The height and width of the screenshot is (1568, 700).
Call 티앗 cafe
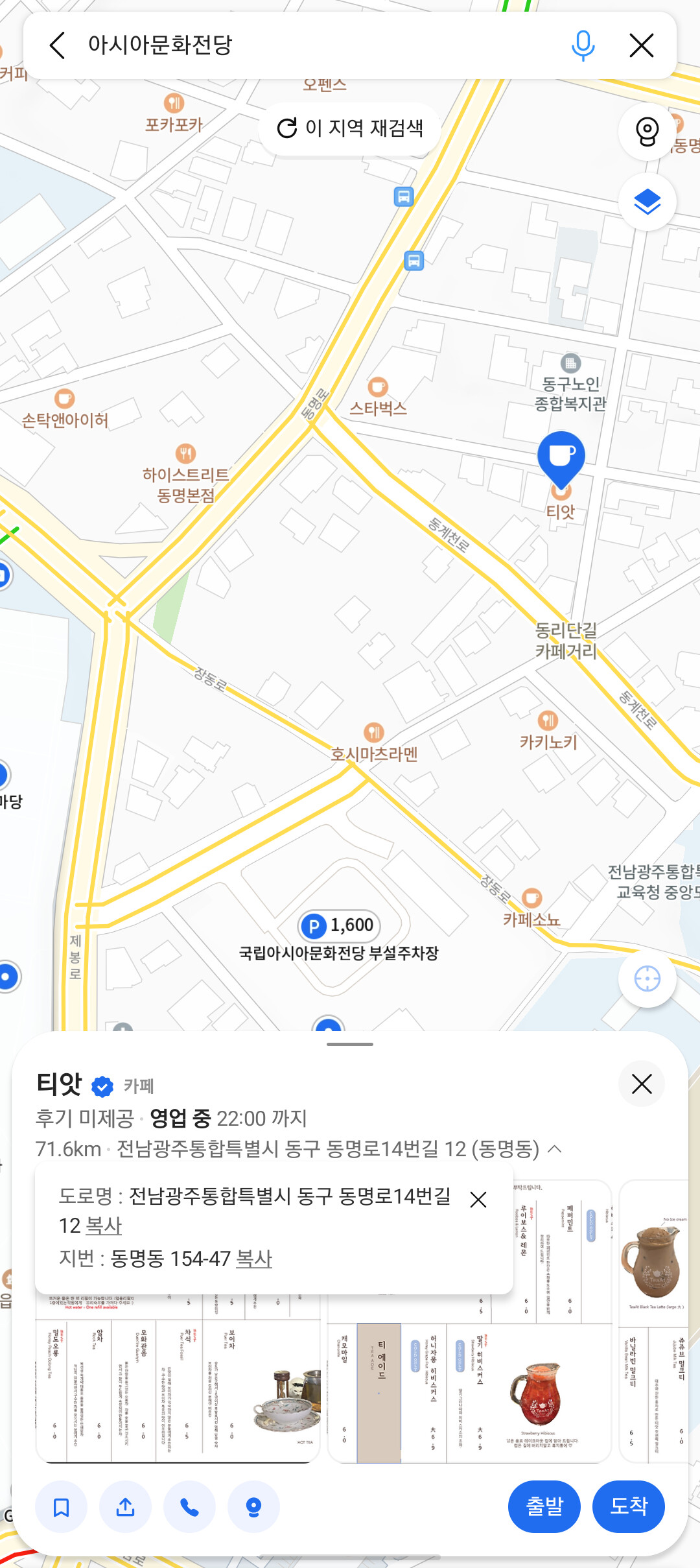[189, 1507]
